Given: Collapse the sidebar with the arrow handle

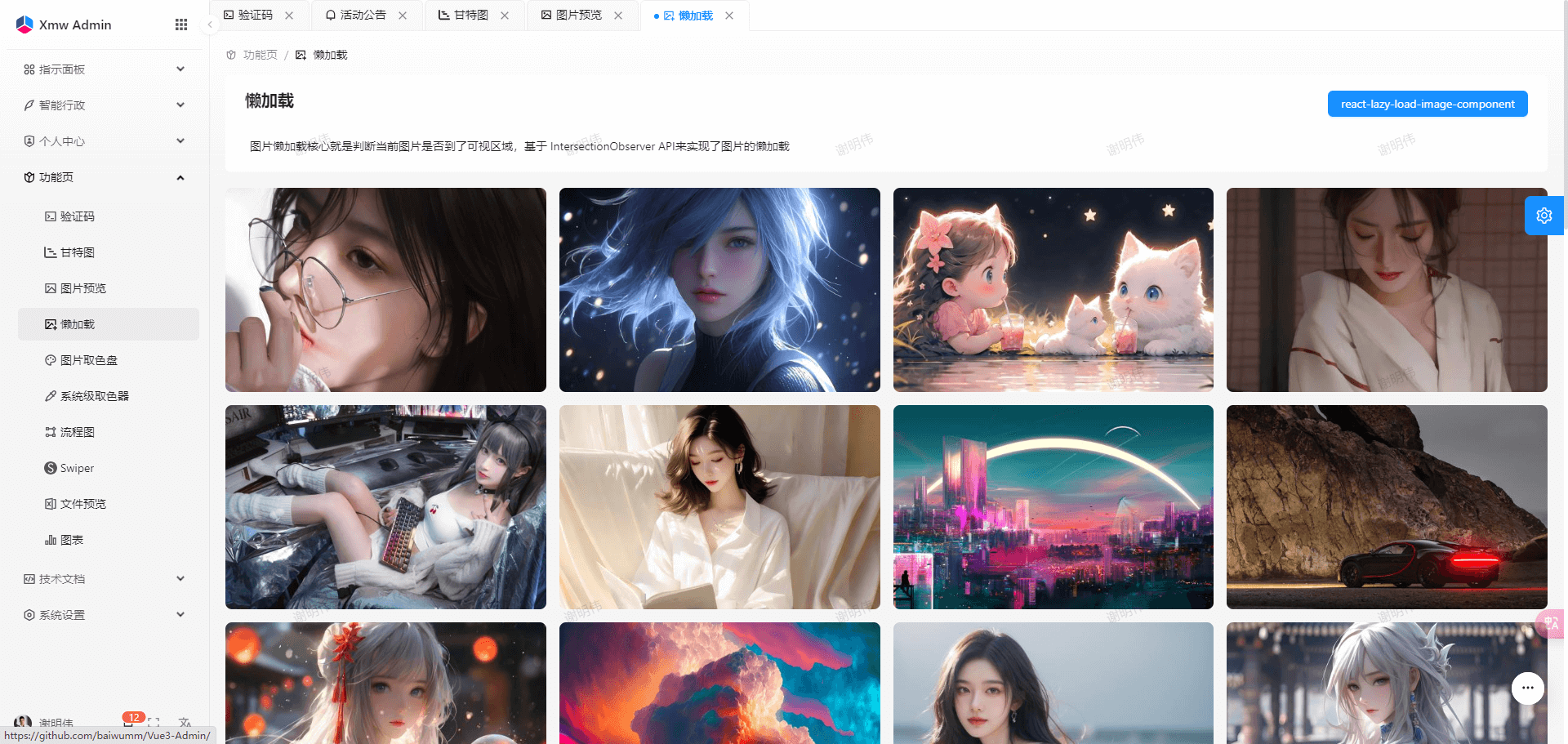Looking at the screenshot, I should click(x=210, y=25).
